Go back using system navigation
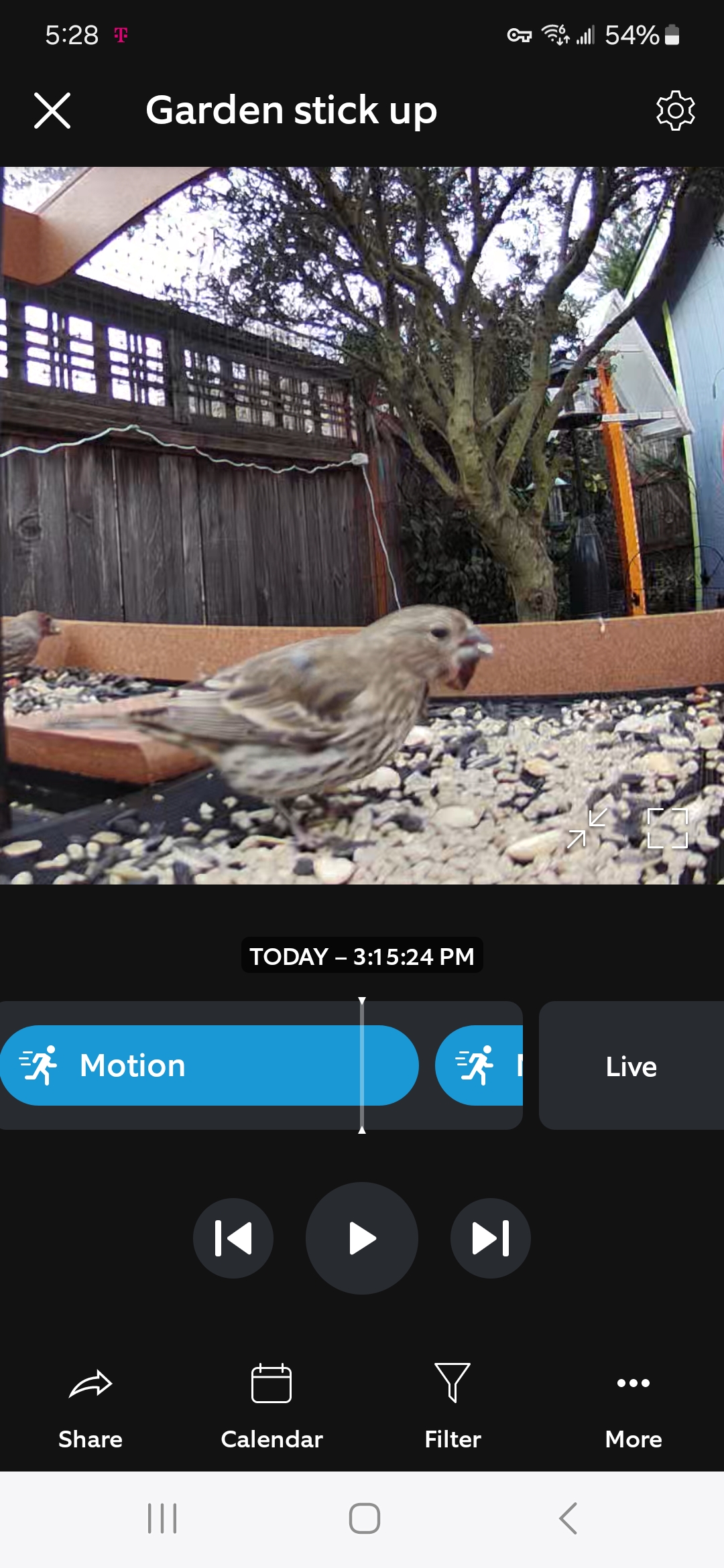 pyautogui.click(x=568, y=1518)
